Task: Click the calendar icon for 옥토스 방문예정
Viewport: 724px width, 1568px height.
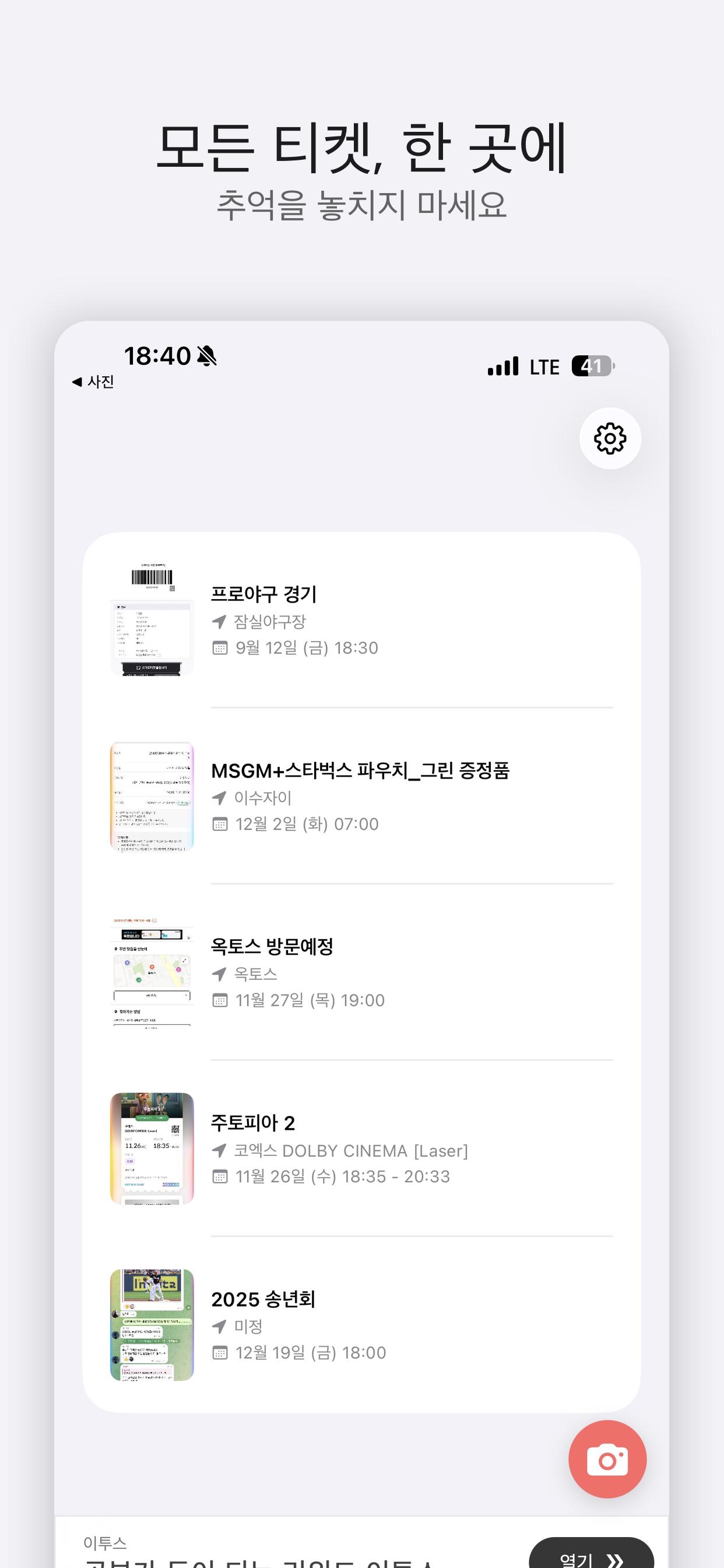Action: (220, 999)
